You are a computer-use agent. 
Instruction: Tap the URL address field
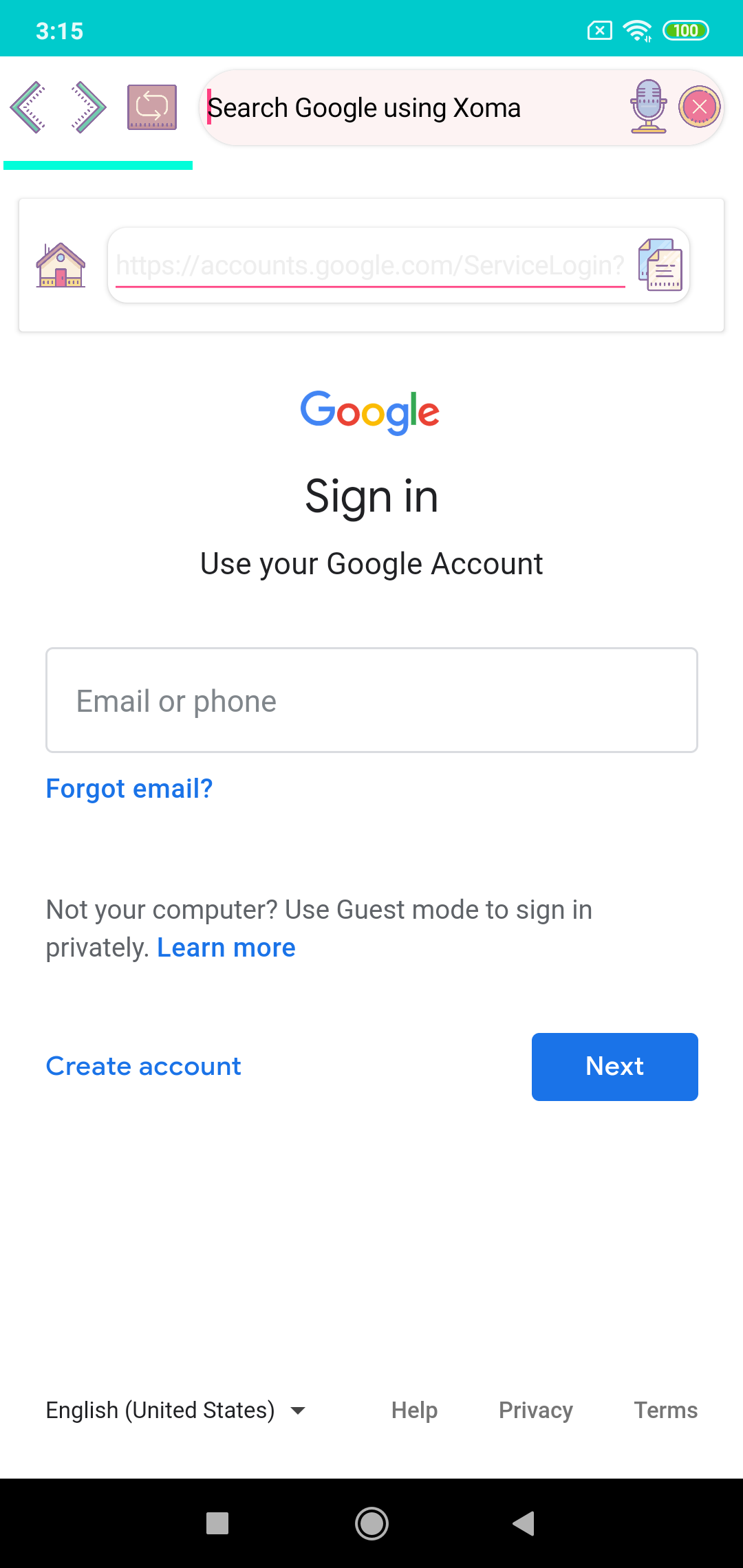pyautogui.click(x=370, y=265)
